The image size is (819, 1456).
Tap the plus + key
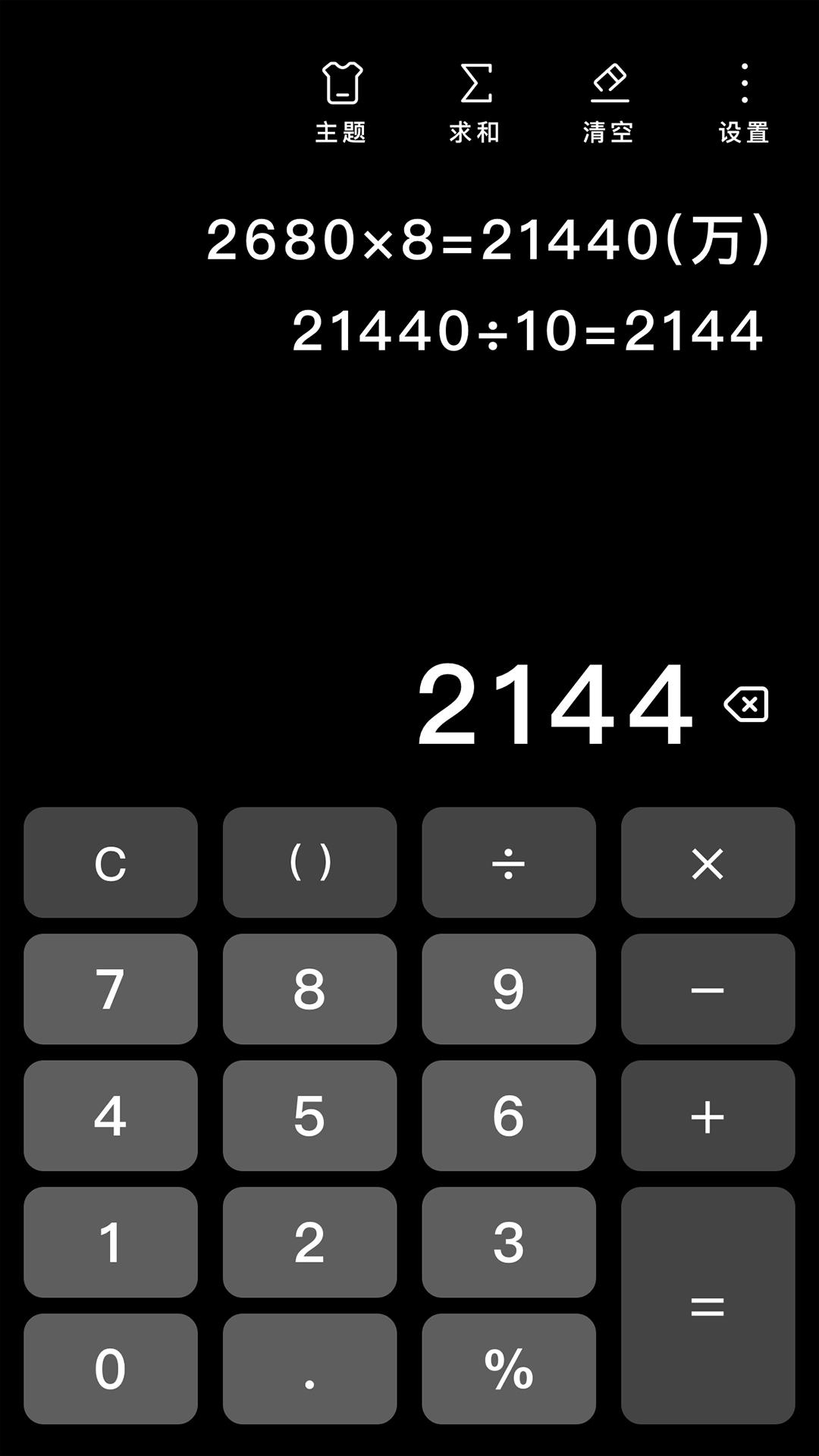click(708, 1116)
